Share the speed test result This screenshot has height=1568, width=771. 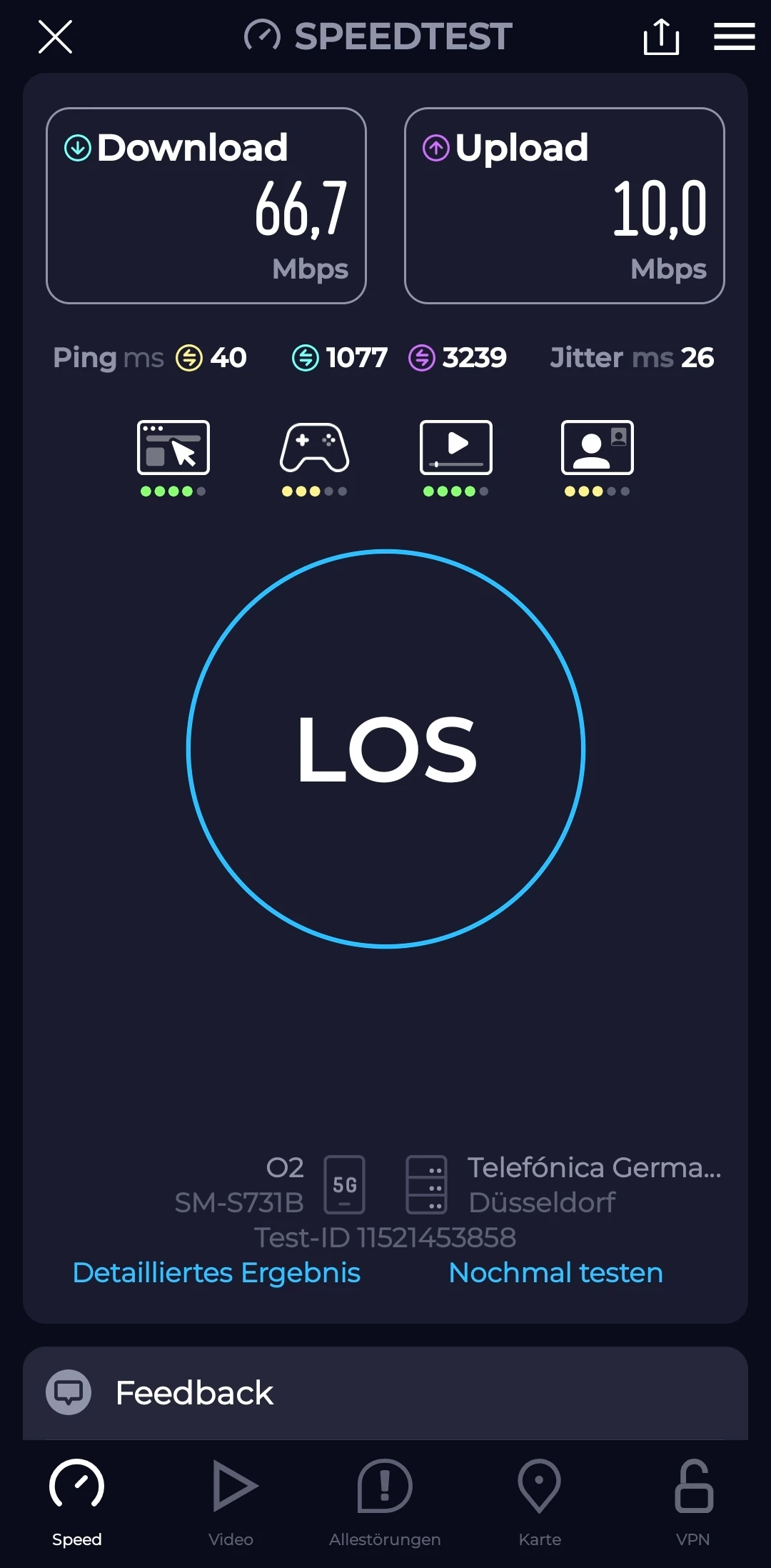(x=660, y=36)
